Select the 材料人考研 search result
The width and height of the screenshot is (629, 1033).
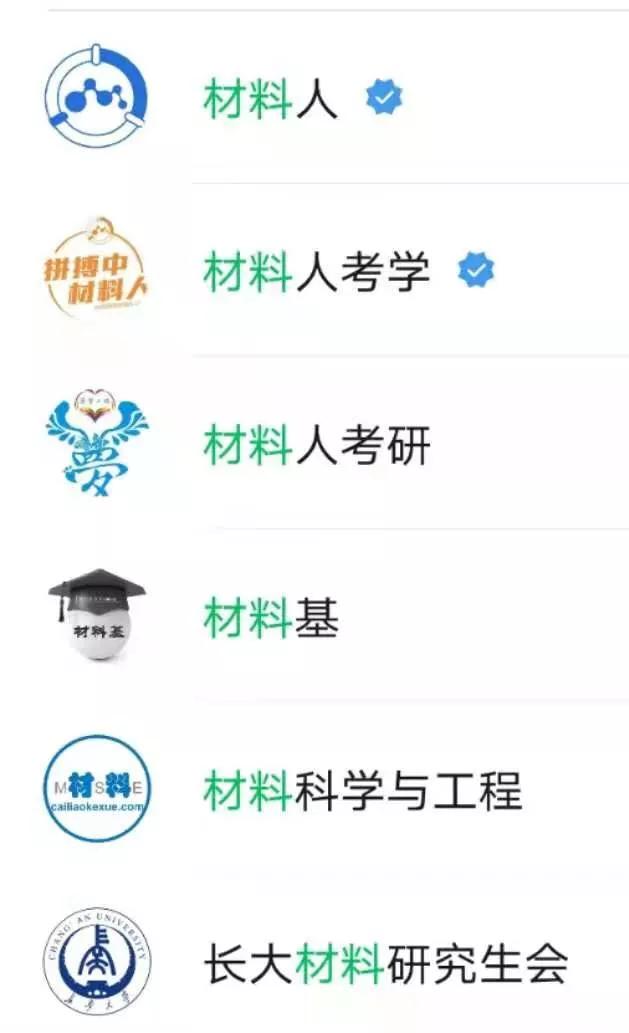coord(318,445)
